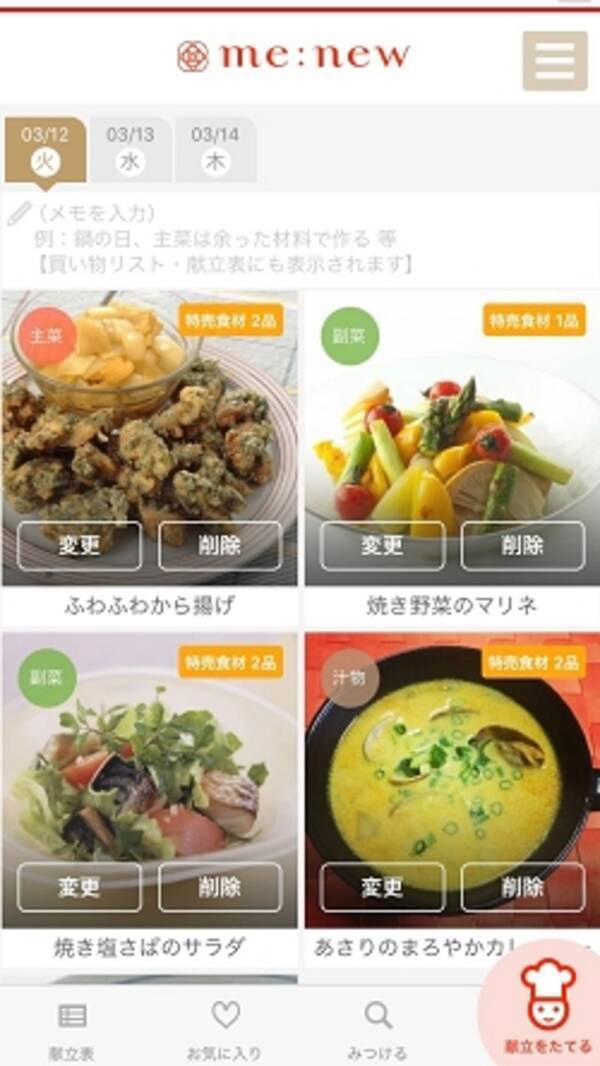Screen dimensions: 600x1066
Task: Delete the 焼き野菜のマリネ dish
Action: point(522,546)
